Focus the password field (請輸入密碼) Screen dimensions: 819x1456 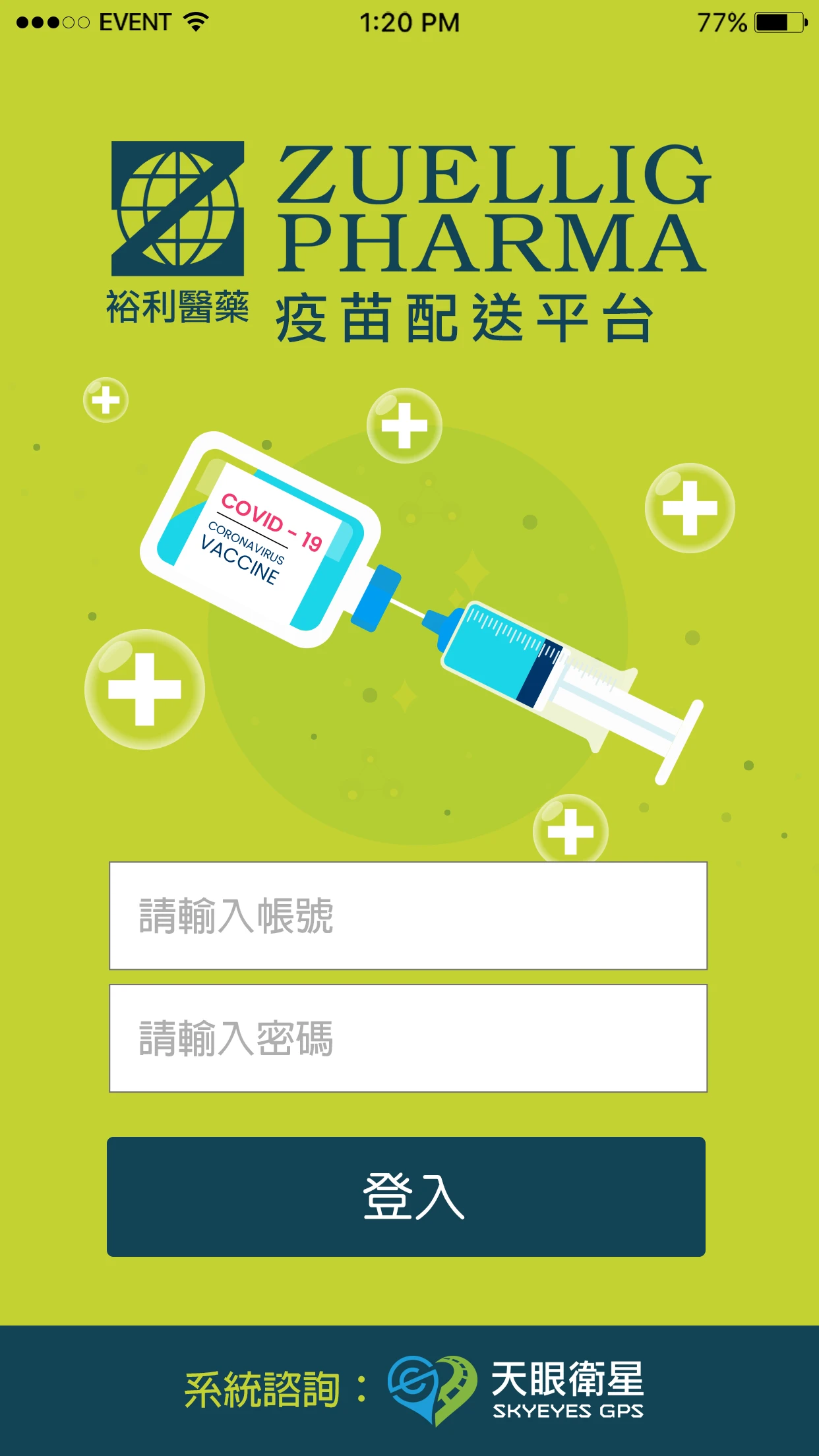click(408, 1038)
